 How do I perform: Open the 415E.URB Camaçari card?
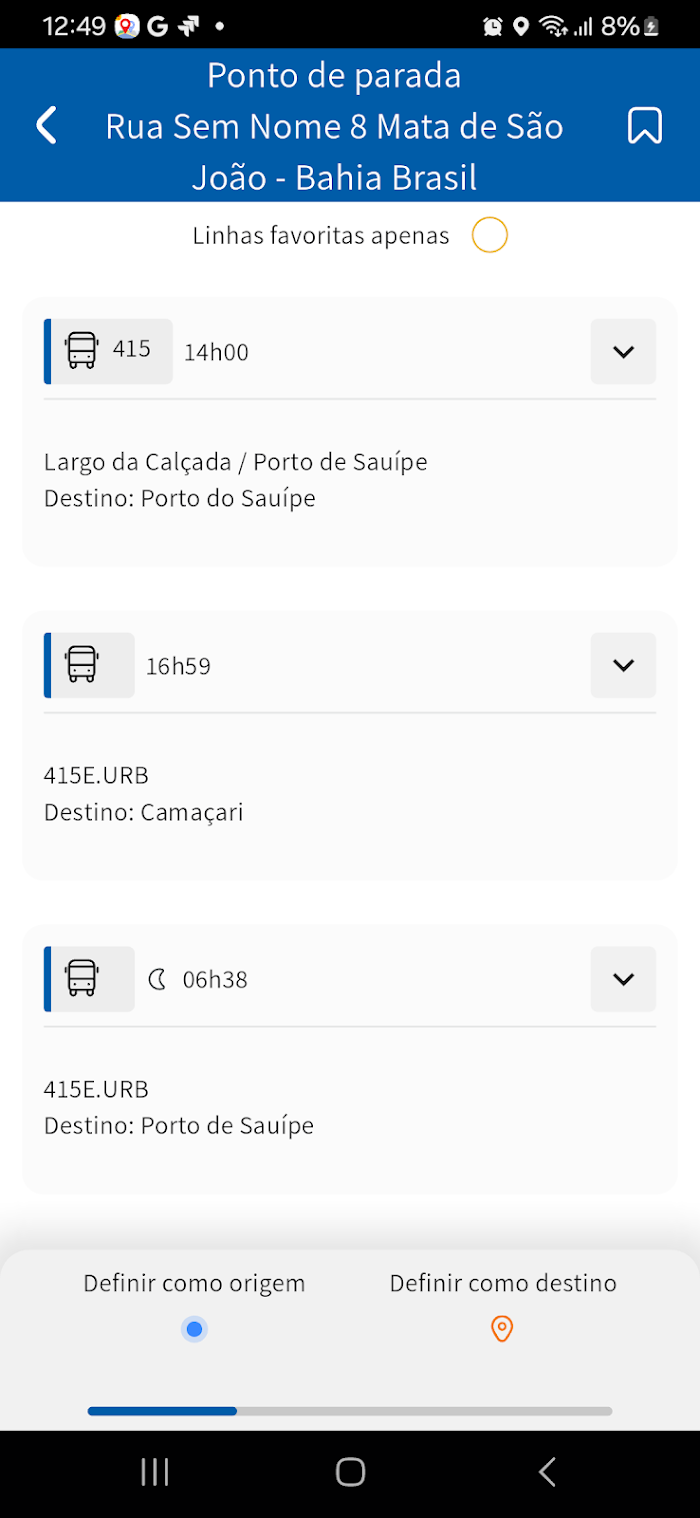point(350,746)
